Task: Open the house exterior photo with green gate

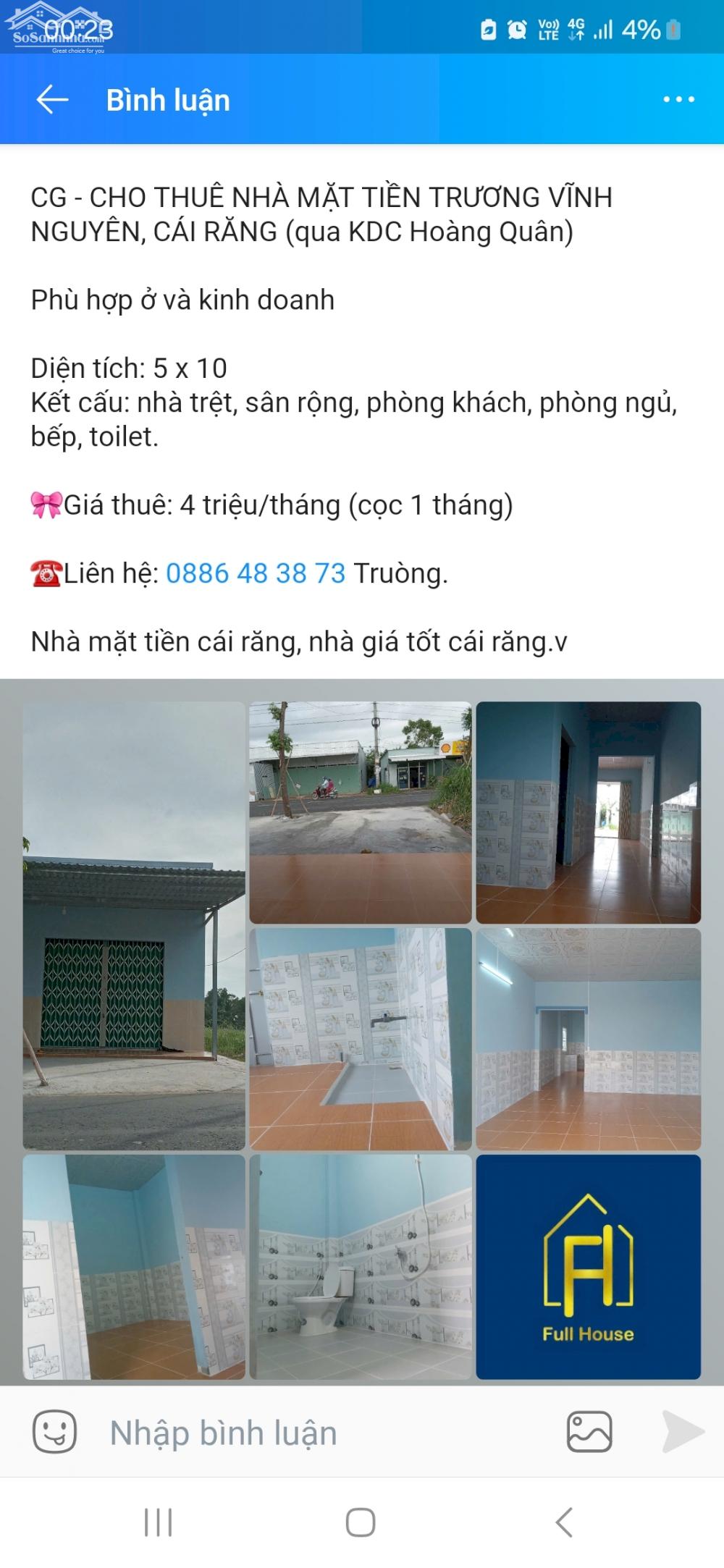Action: click(134, 925)
